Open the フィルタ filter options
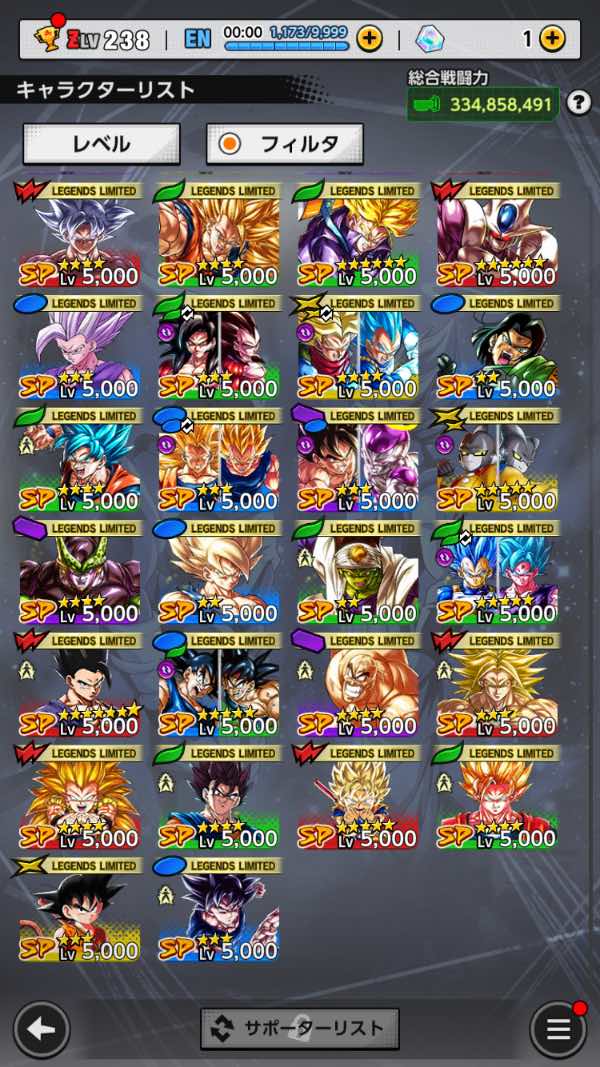The image size is (600, 1067). tap(284, 144)
